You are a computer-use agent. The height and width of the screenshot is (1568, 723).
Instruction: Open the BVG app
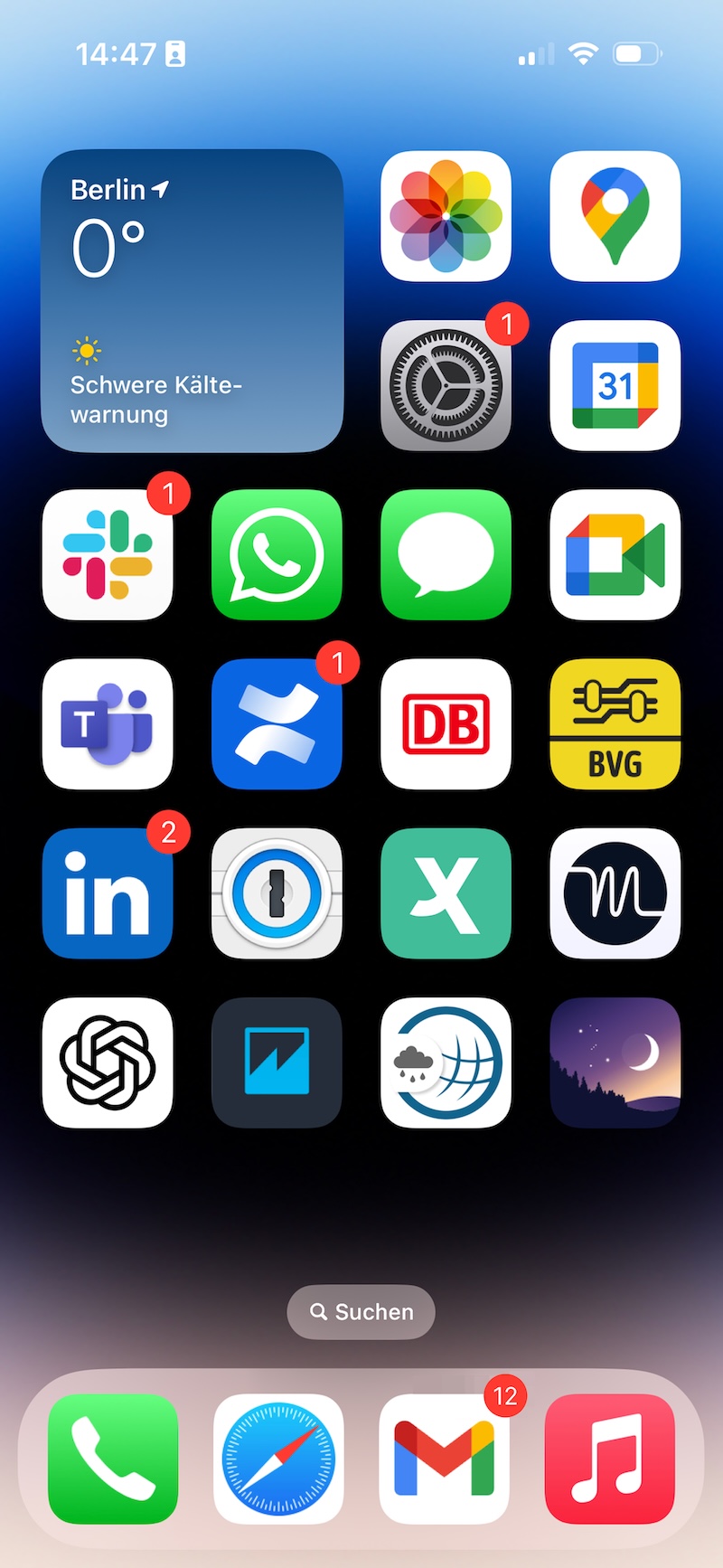(615, 724)
